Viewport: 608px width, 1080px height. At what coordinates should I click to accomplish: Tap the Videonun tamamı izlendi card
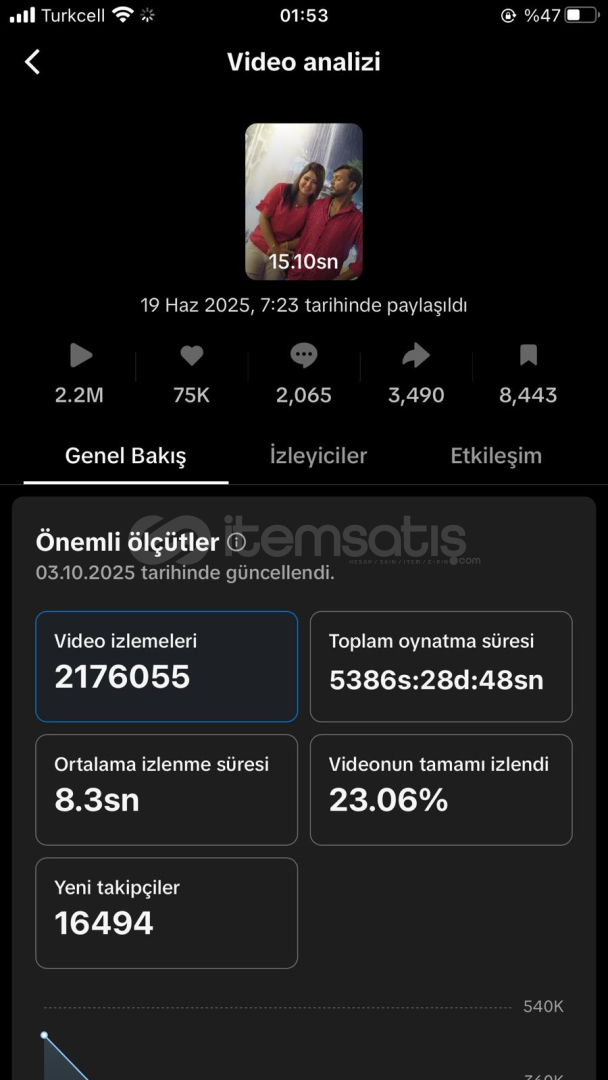(x=441, y=789)
